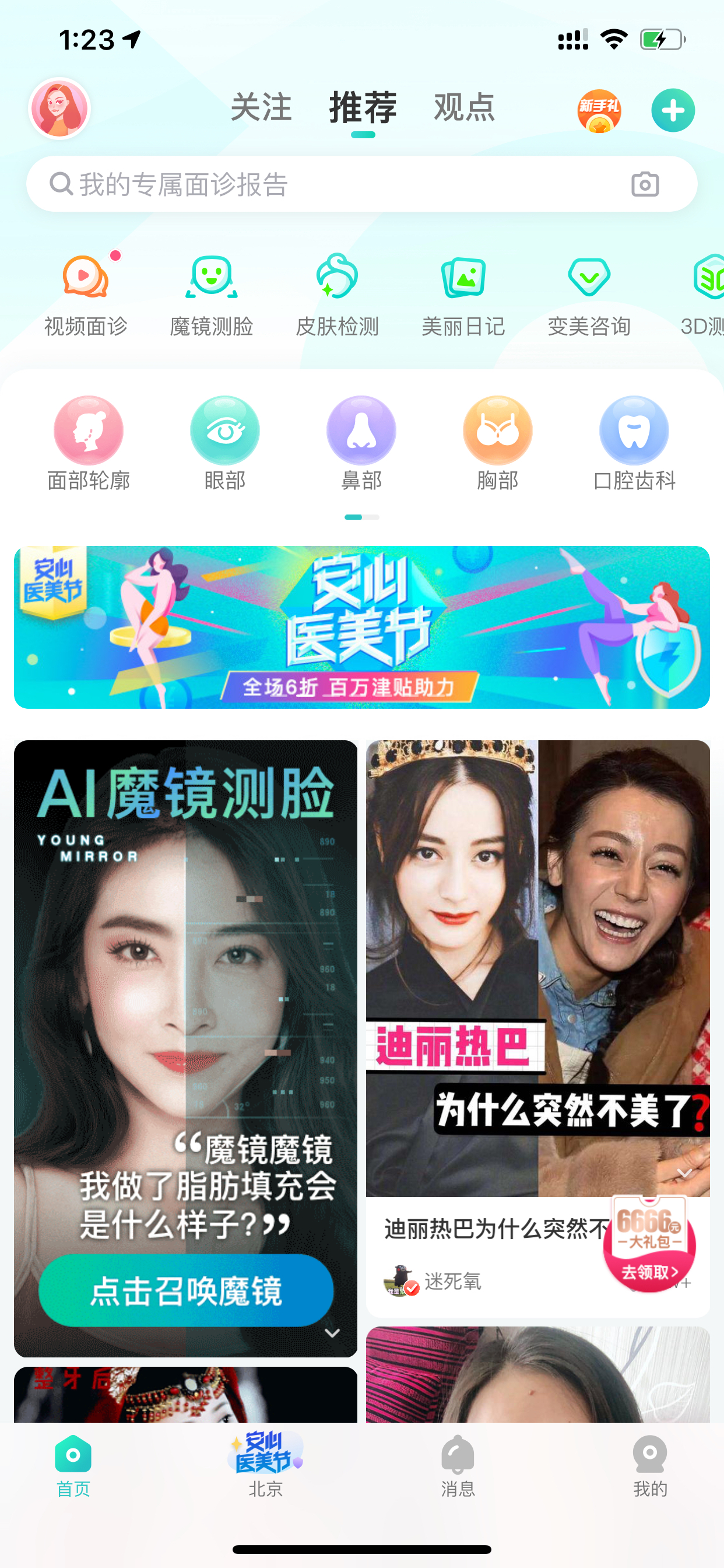
Task: Open the 新手礼 gift icon
Action: pos(599,111)
